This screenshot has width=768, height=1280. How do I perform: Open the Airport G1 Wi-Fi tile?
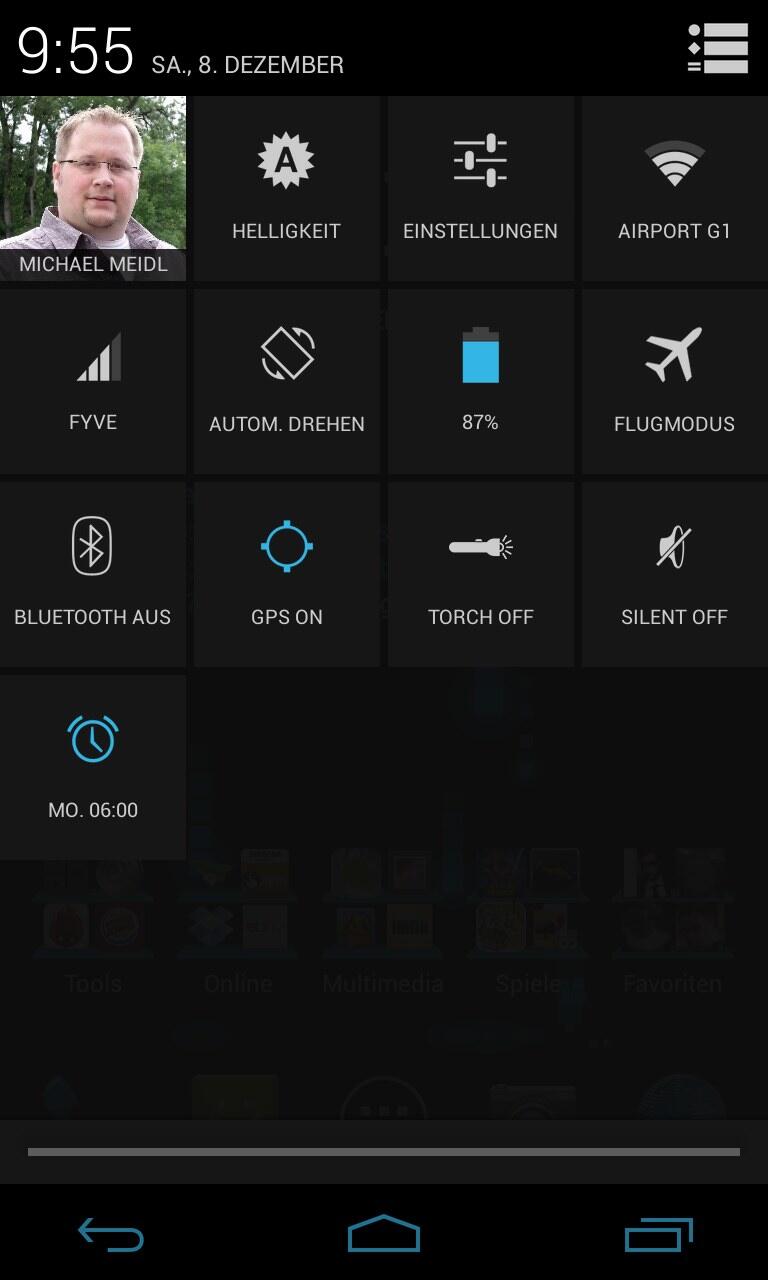[x=675, y=188]
